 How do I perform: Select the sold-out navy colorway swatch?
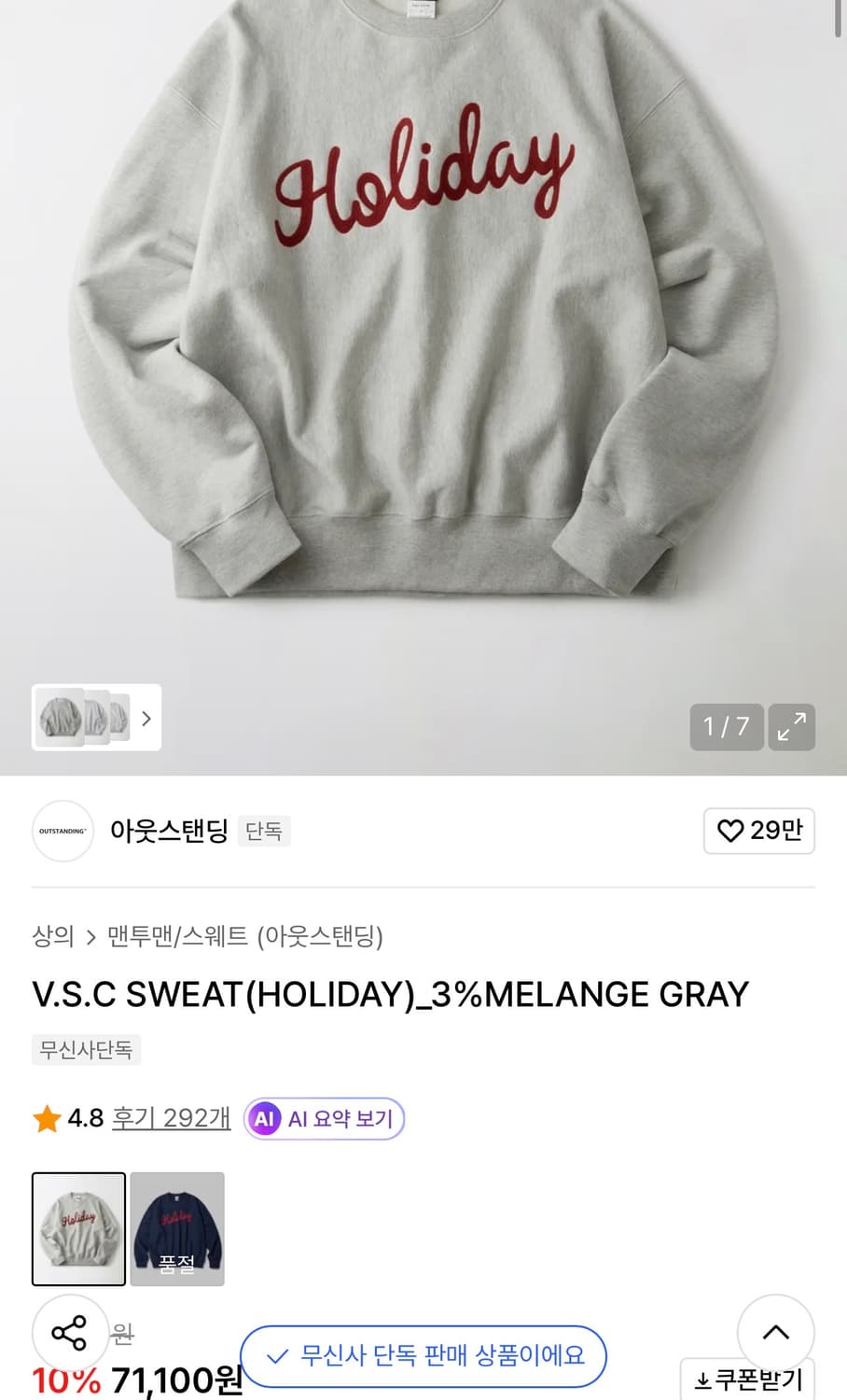tap(176, 1228)
